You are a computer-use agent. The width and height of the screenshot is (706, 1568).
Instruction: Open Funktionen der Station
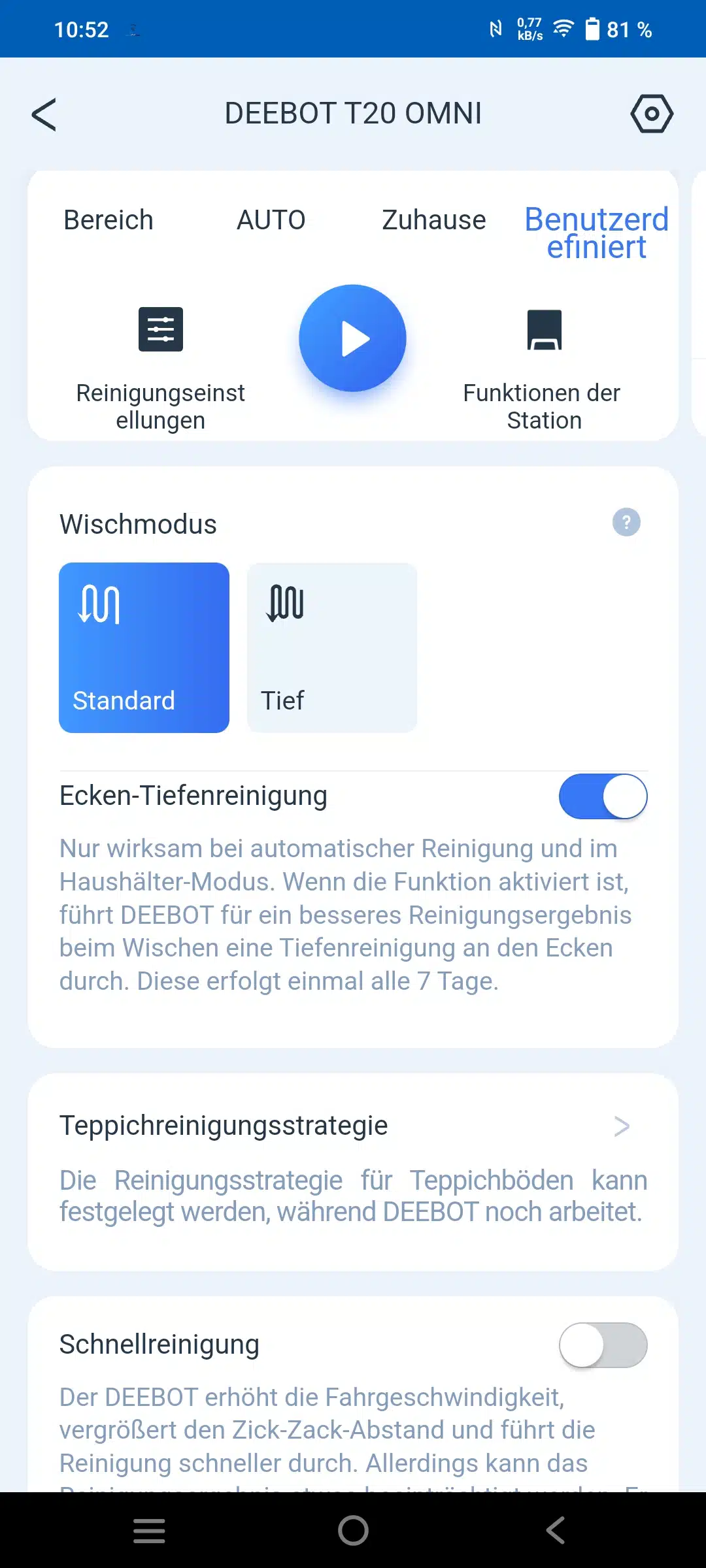click(x=544, y=368)
